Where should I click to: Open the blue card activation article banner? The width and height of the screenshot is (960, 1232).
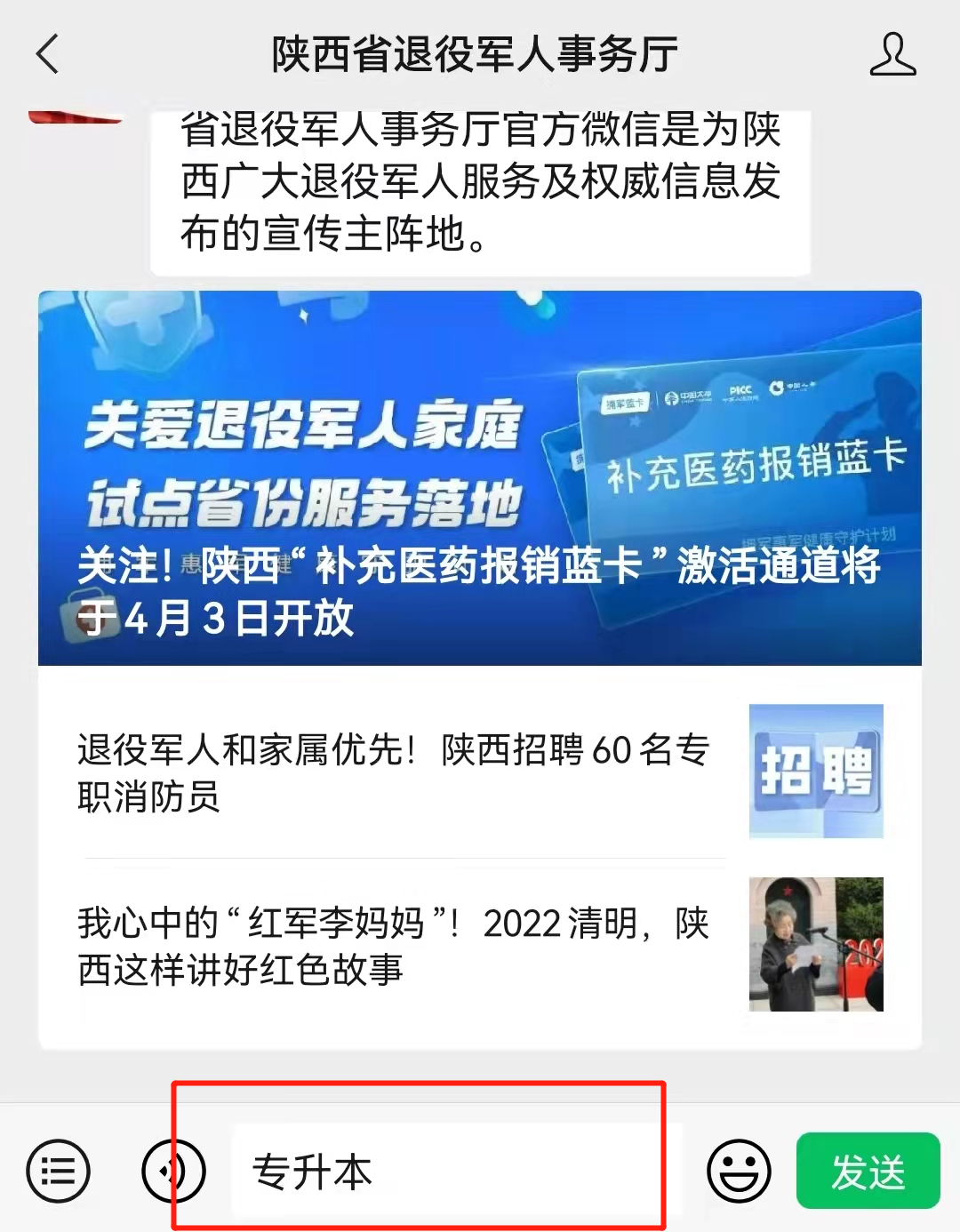[x=479, y=478]
